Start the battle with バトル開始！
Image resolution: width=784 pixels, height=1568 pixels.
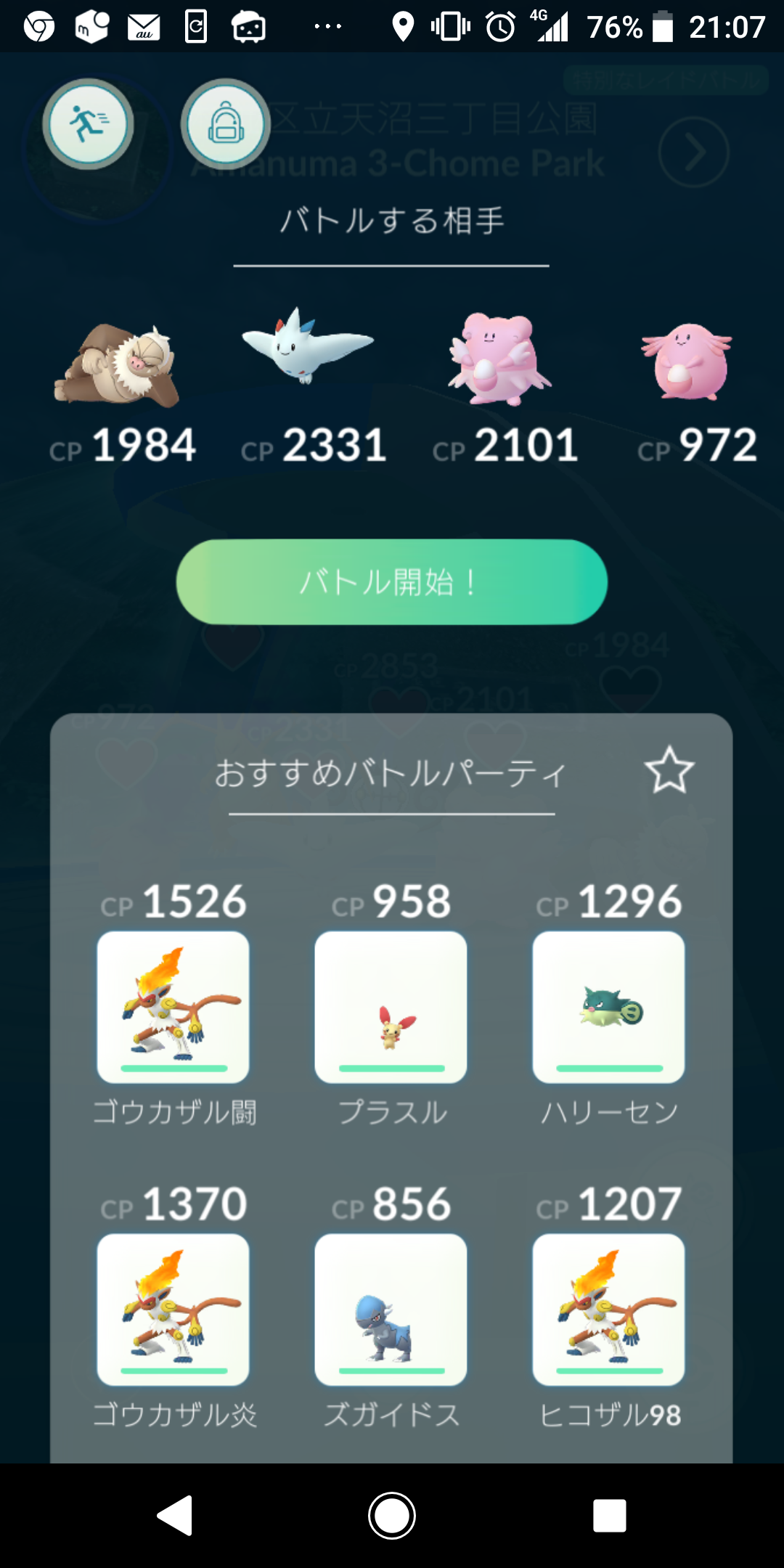click(x=391, y=581)
